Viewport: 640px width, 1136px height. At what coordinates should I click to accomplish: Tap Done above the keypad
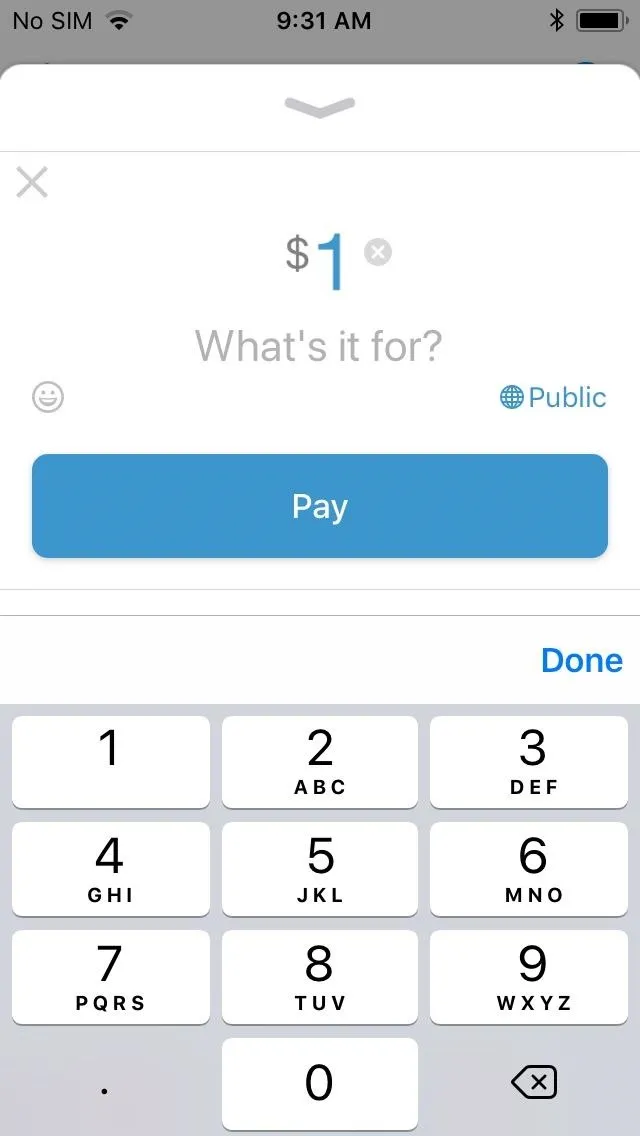582,660
